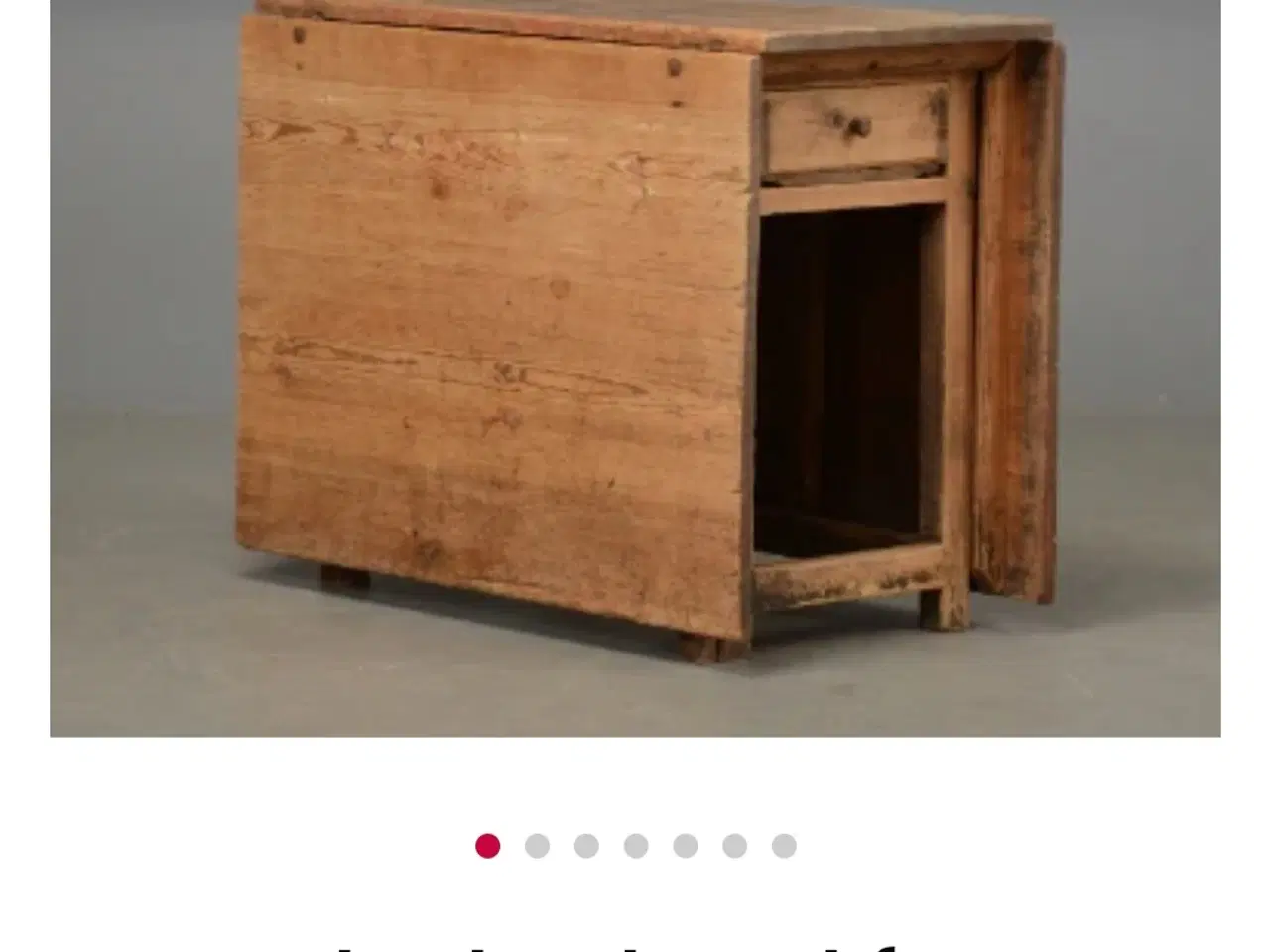Open the wooden drop-leaf table photo
Screen dimensions: 1270x952
point(635,367)
